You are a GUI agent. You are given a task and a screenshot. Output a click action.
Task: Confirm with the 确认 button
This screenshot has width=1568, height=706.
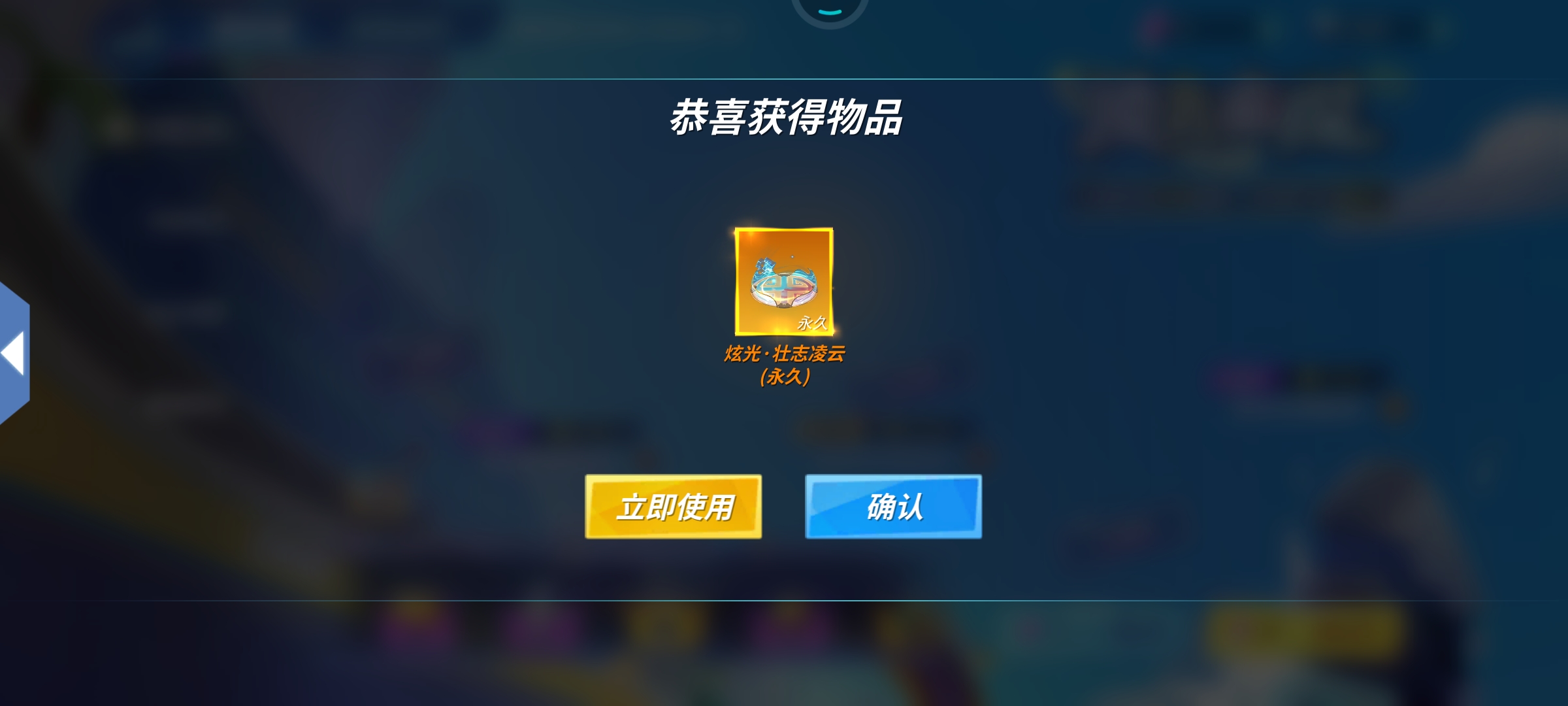click(x=893, y=507)
